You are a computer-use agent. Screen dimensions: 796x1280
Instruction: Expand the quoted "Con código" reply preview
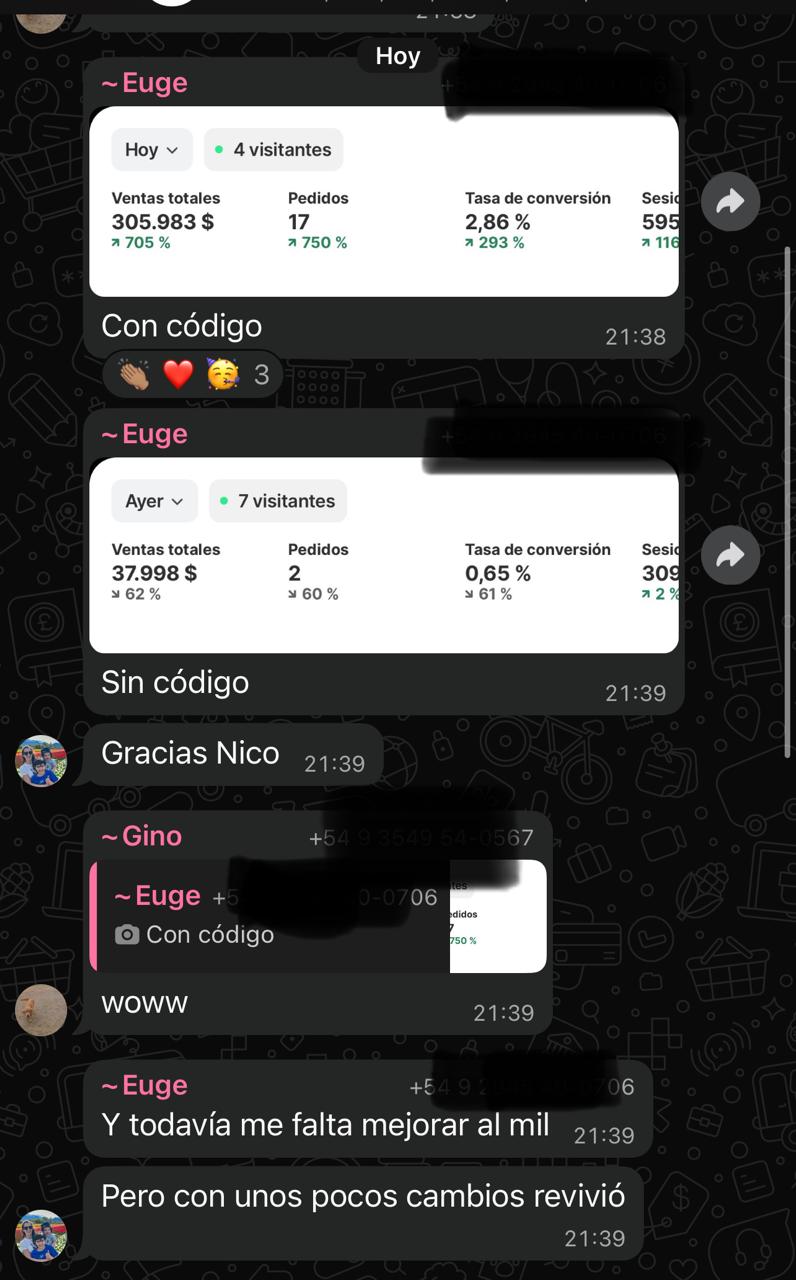[x=280, y=915]
